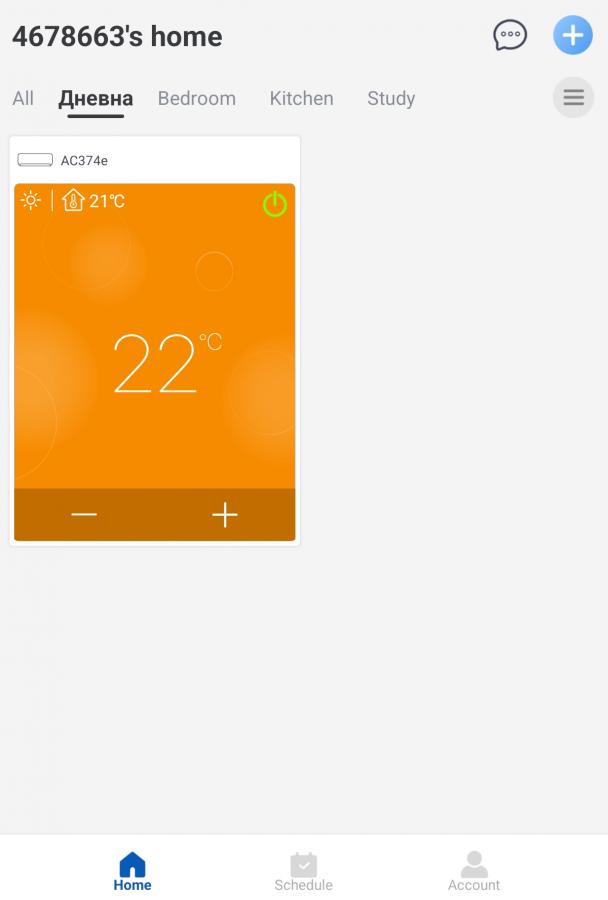
Task: Open the room list menu icon
Action: coord(573,97)
